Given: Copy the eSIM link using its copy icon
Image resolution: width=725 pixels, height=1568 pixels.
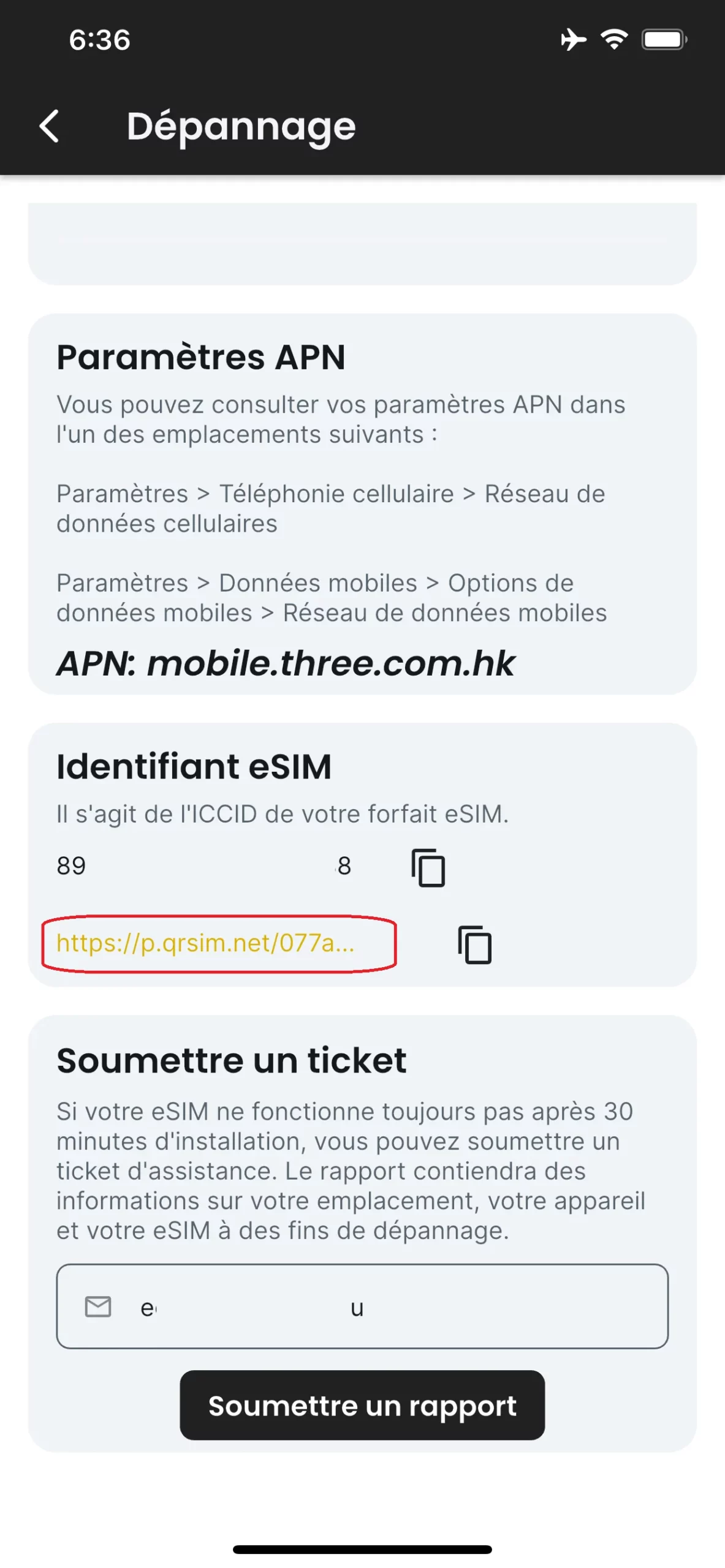Looking at the screenshot, I should pyautogui.click(x=474, y=944).
